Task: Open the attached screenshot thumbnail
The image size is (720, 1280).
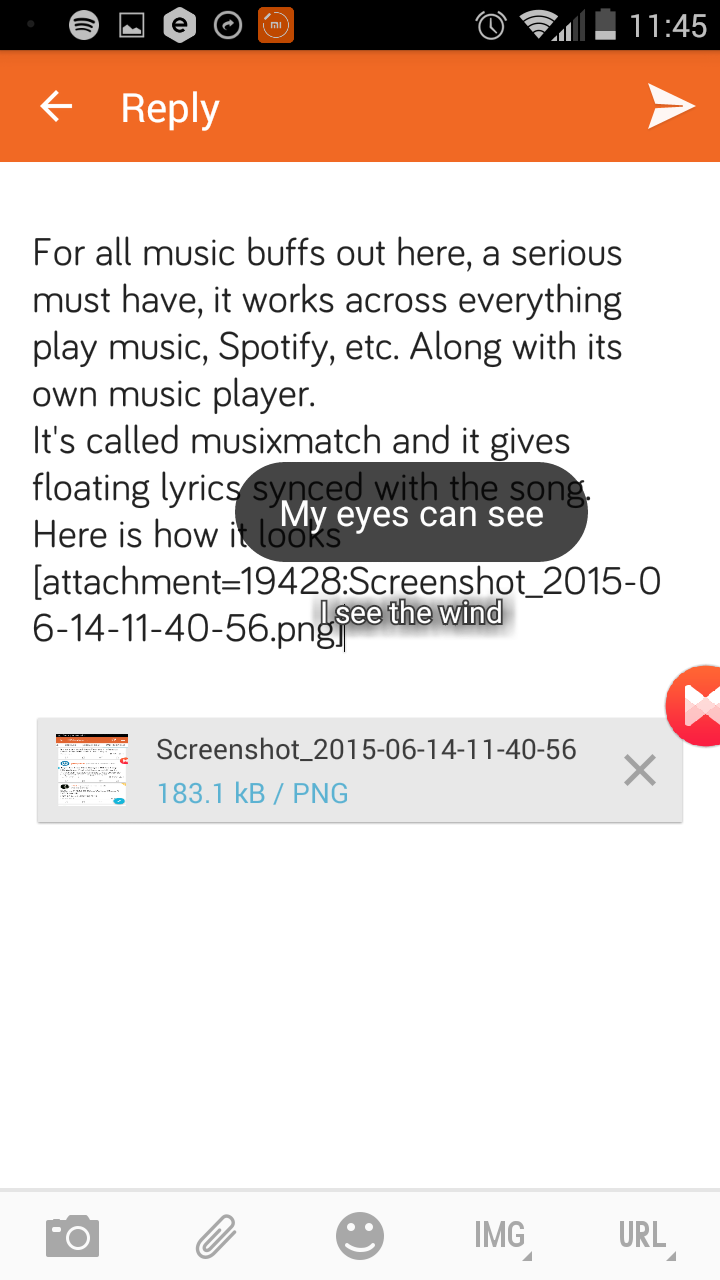Action: point(92,770)
